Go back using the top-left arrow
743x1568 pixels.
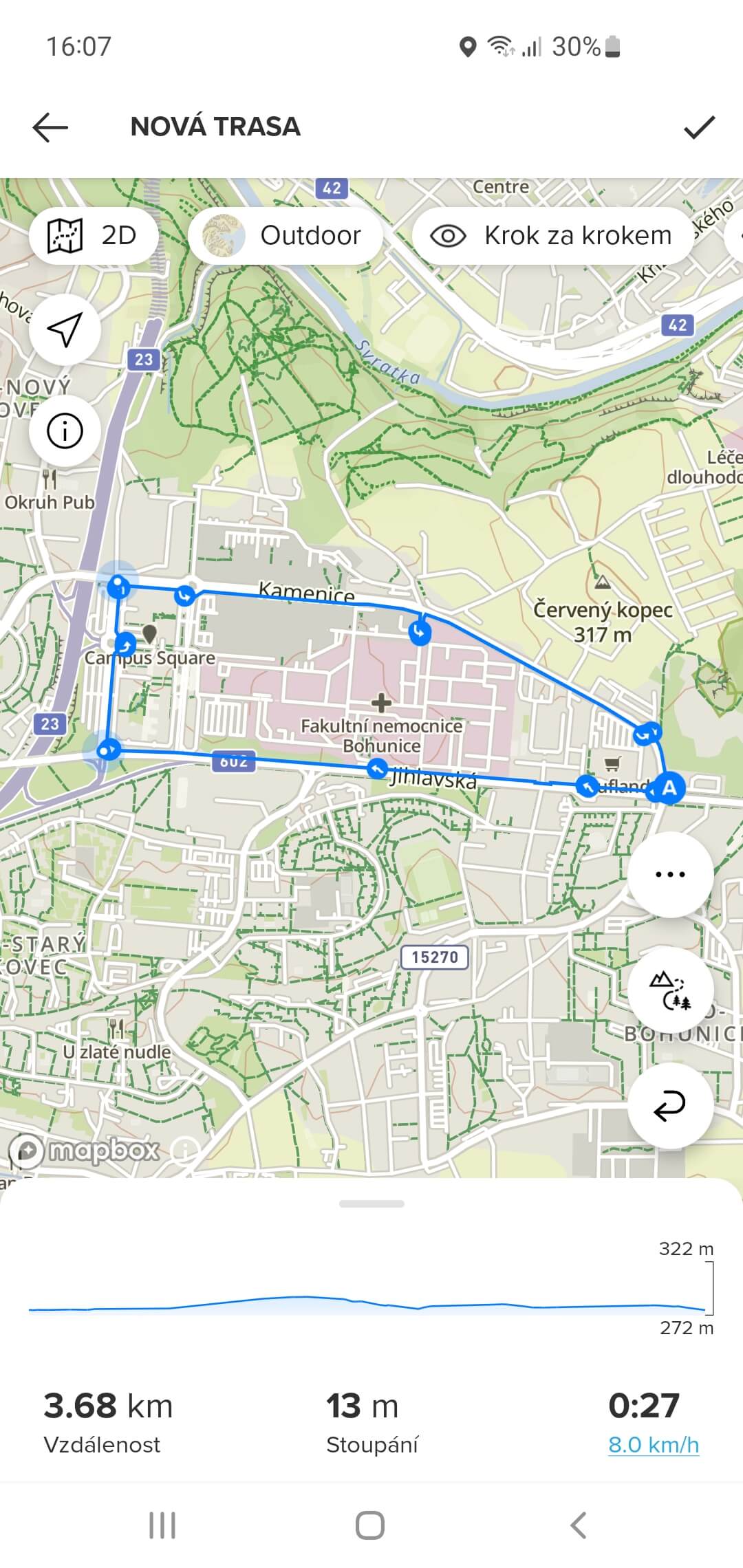[x=50, y=127]
